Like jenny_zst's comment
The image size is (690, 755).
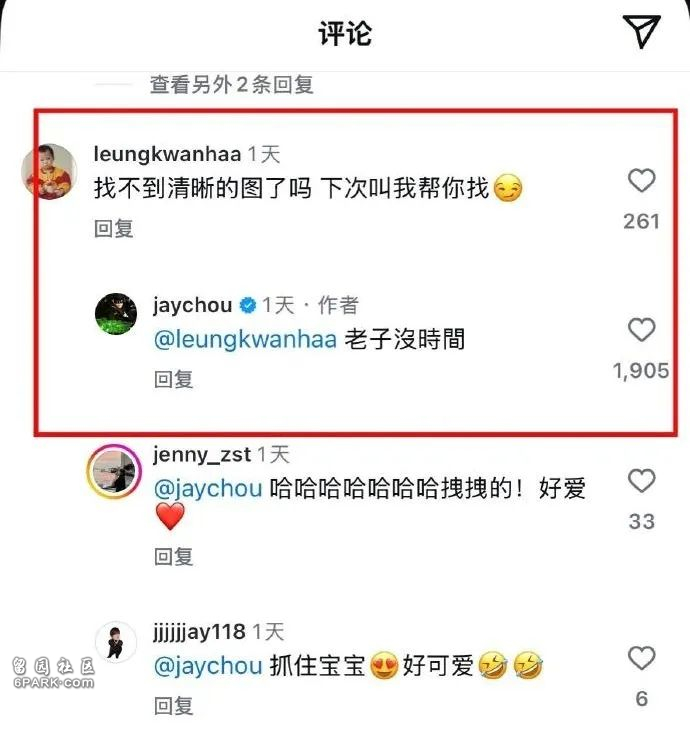click(x=641, y=482)
